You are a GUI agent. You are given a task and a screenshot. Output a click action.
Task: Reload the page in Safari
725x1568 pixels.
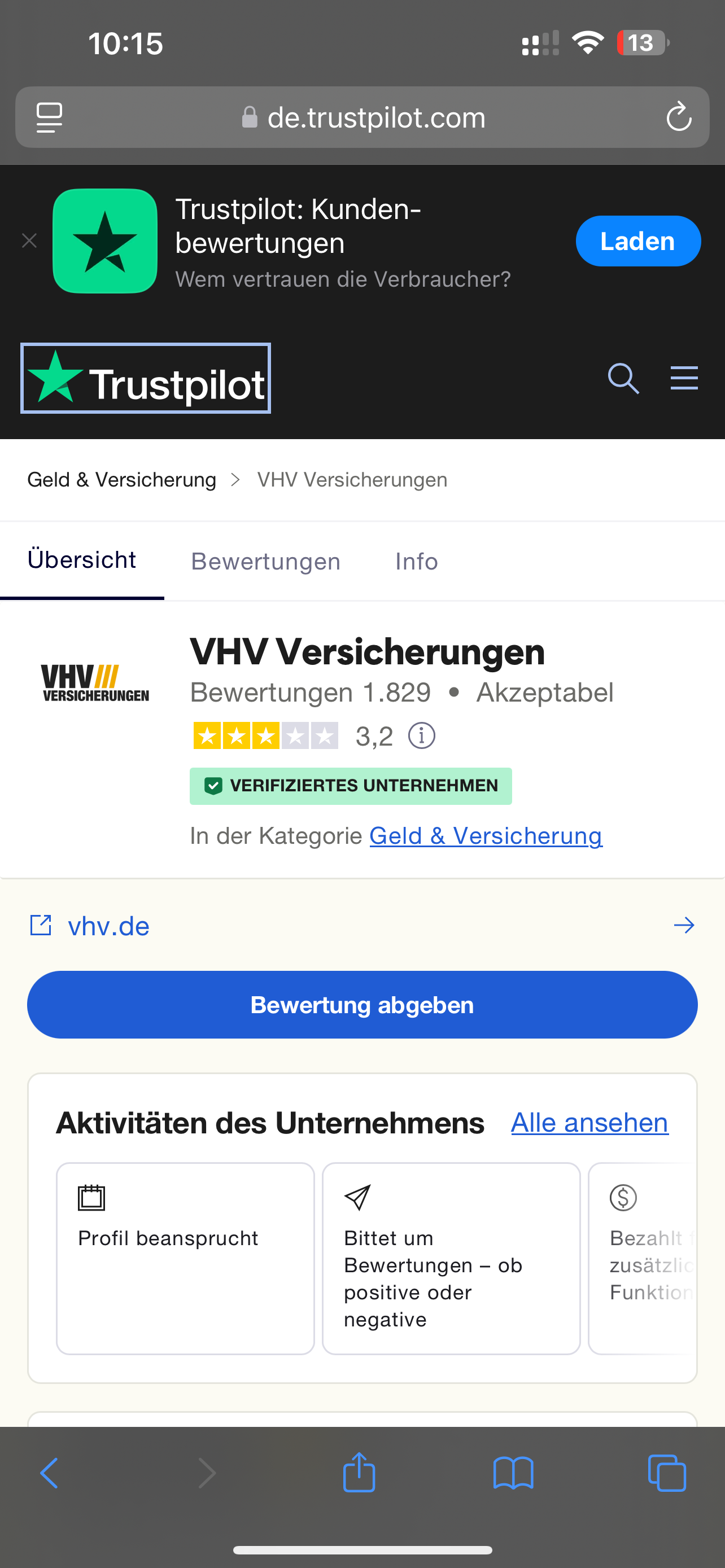(x=678, y=117)
